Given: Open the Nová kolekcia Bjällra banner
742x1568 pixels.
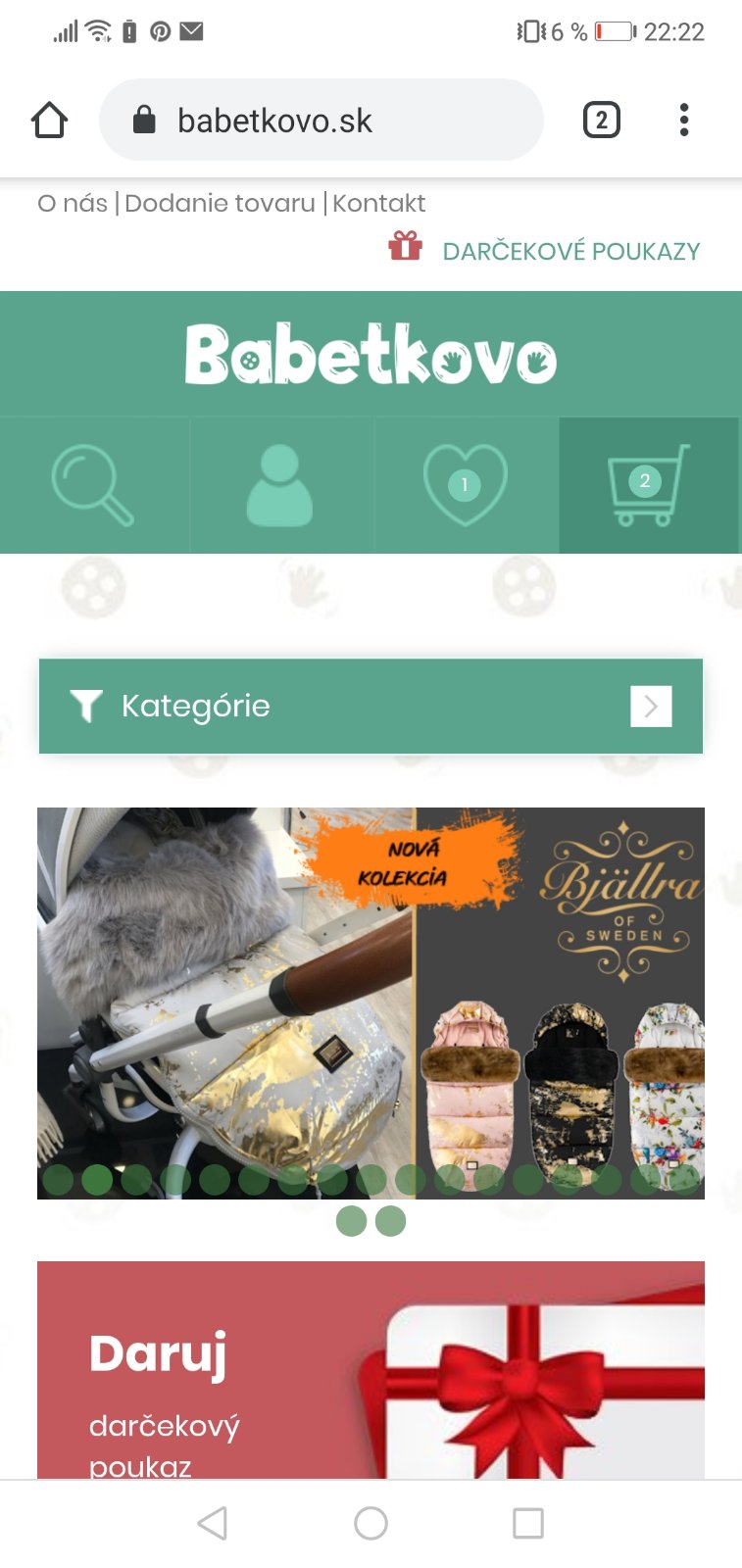Looking at the screenshot, I should 371,990.
